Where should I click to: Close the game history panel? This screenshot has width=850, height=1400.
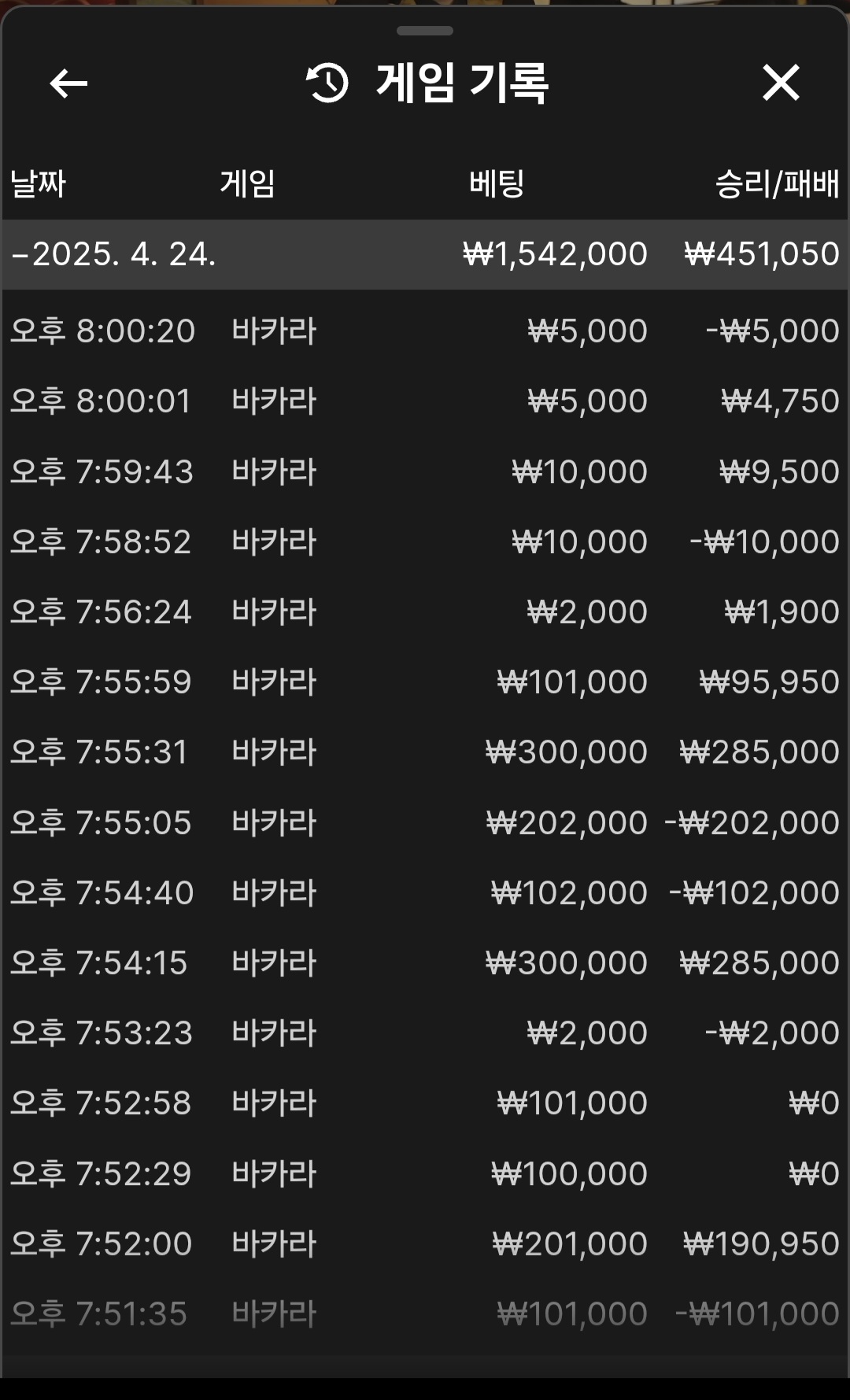781,83
